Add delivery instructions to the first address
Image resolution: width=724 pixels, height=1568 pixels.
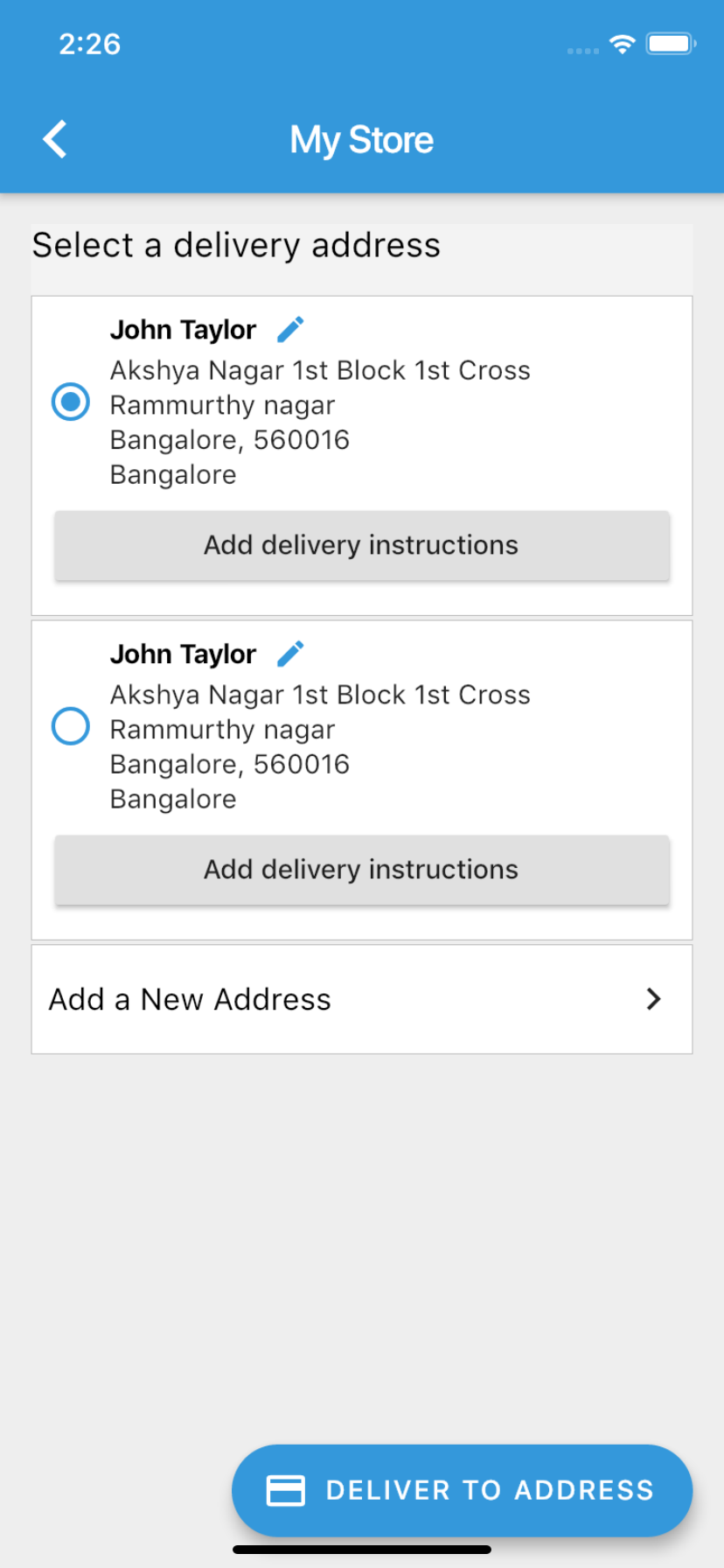click(x=361, y=545)
